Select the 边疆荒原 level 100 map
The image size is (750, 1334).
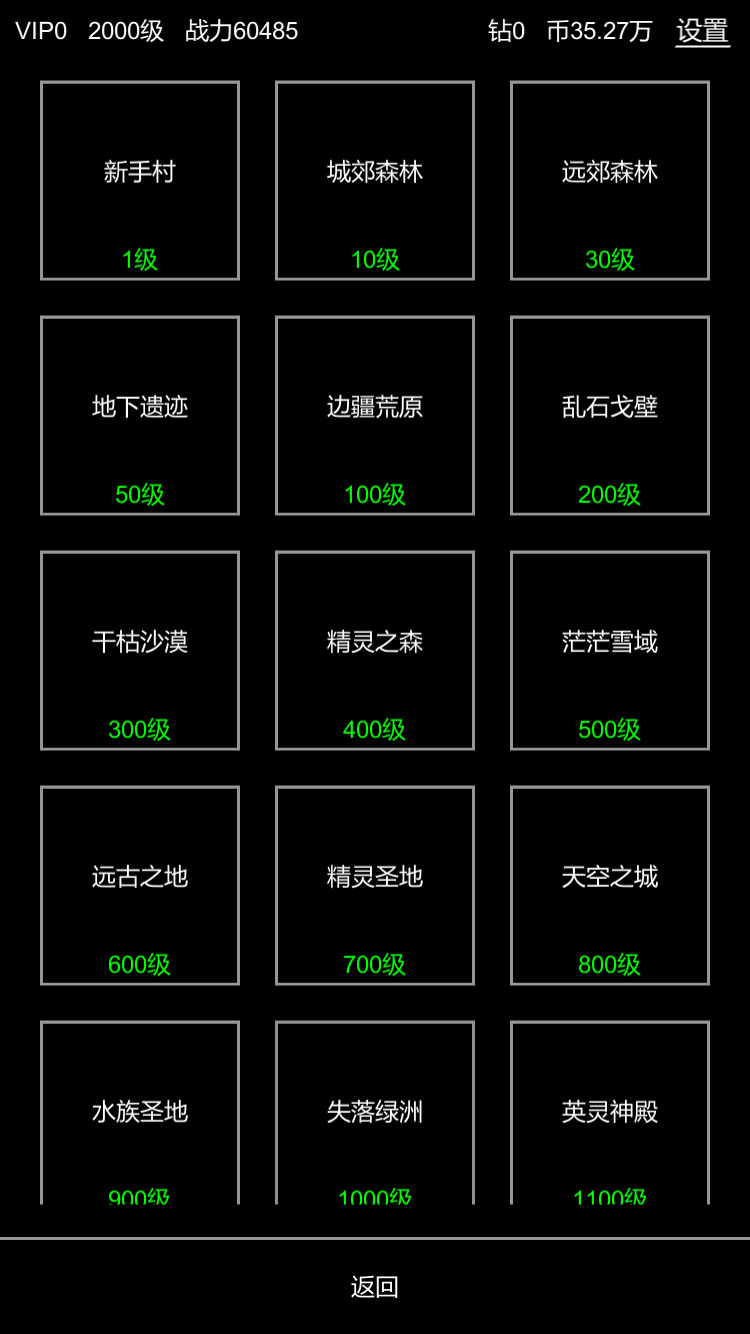[374, 415]
